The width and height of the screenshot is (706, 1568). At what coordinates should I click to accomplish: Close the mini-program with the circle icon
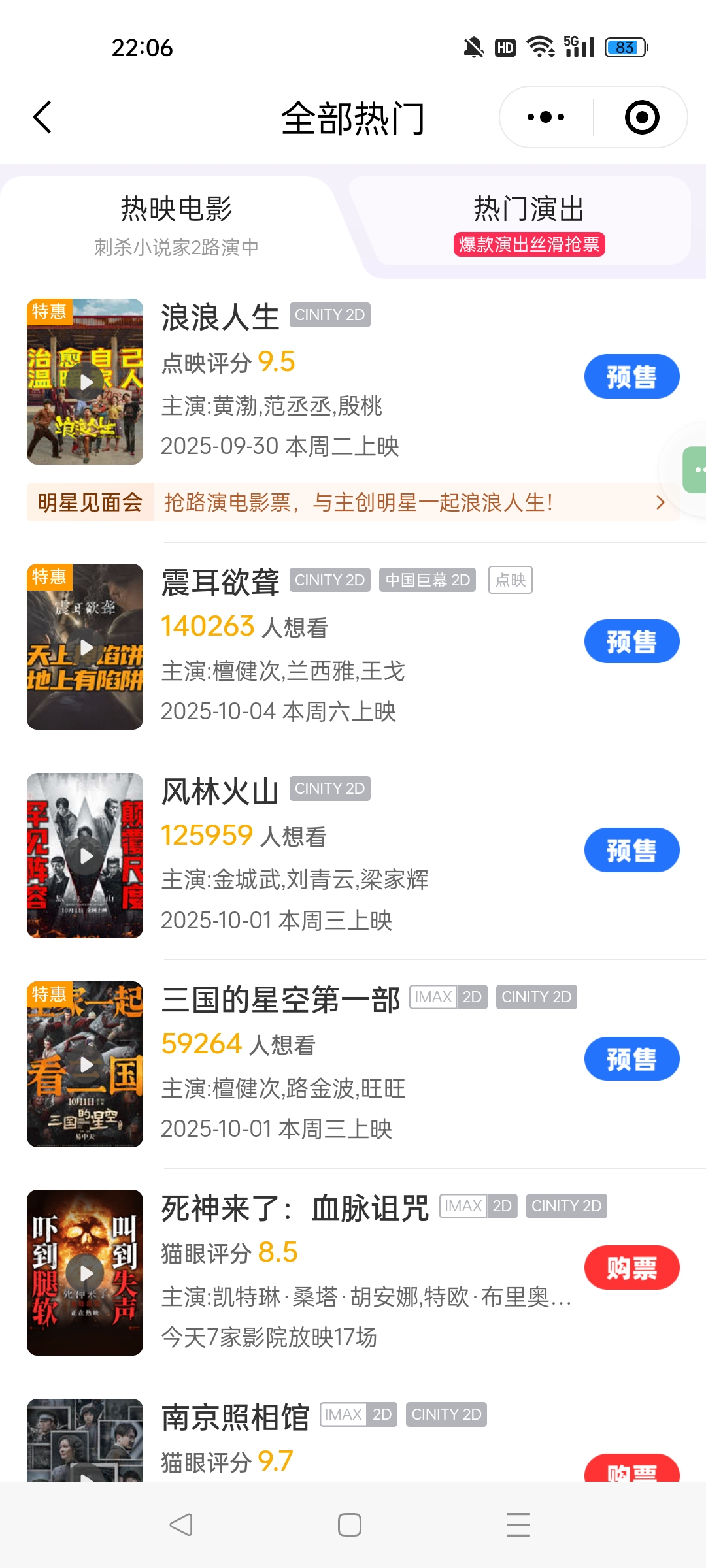tap(641, 118)
